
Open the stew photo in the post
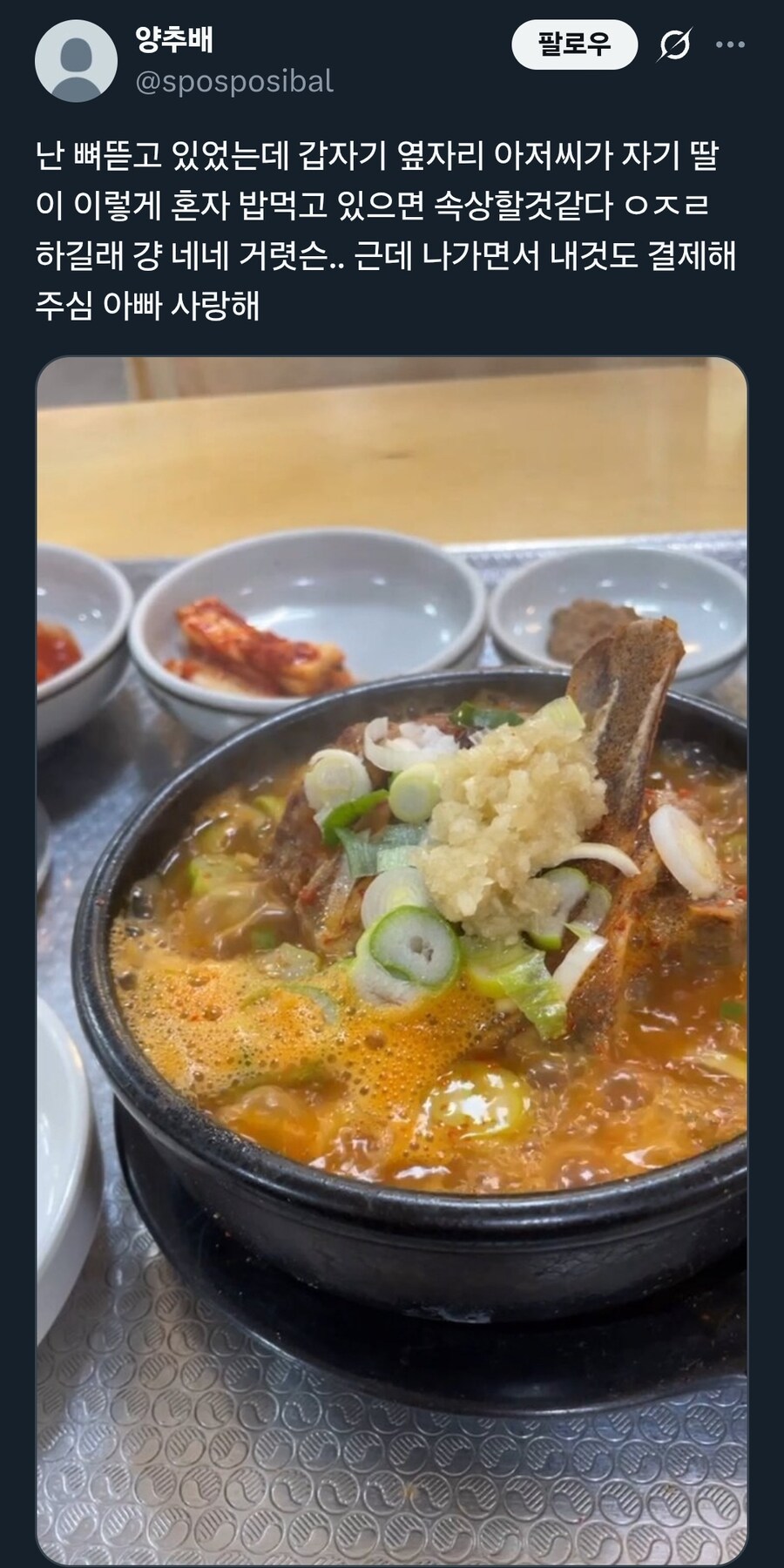(391, 958)
